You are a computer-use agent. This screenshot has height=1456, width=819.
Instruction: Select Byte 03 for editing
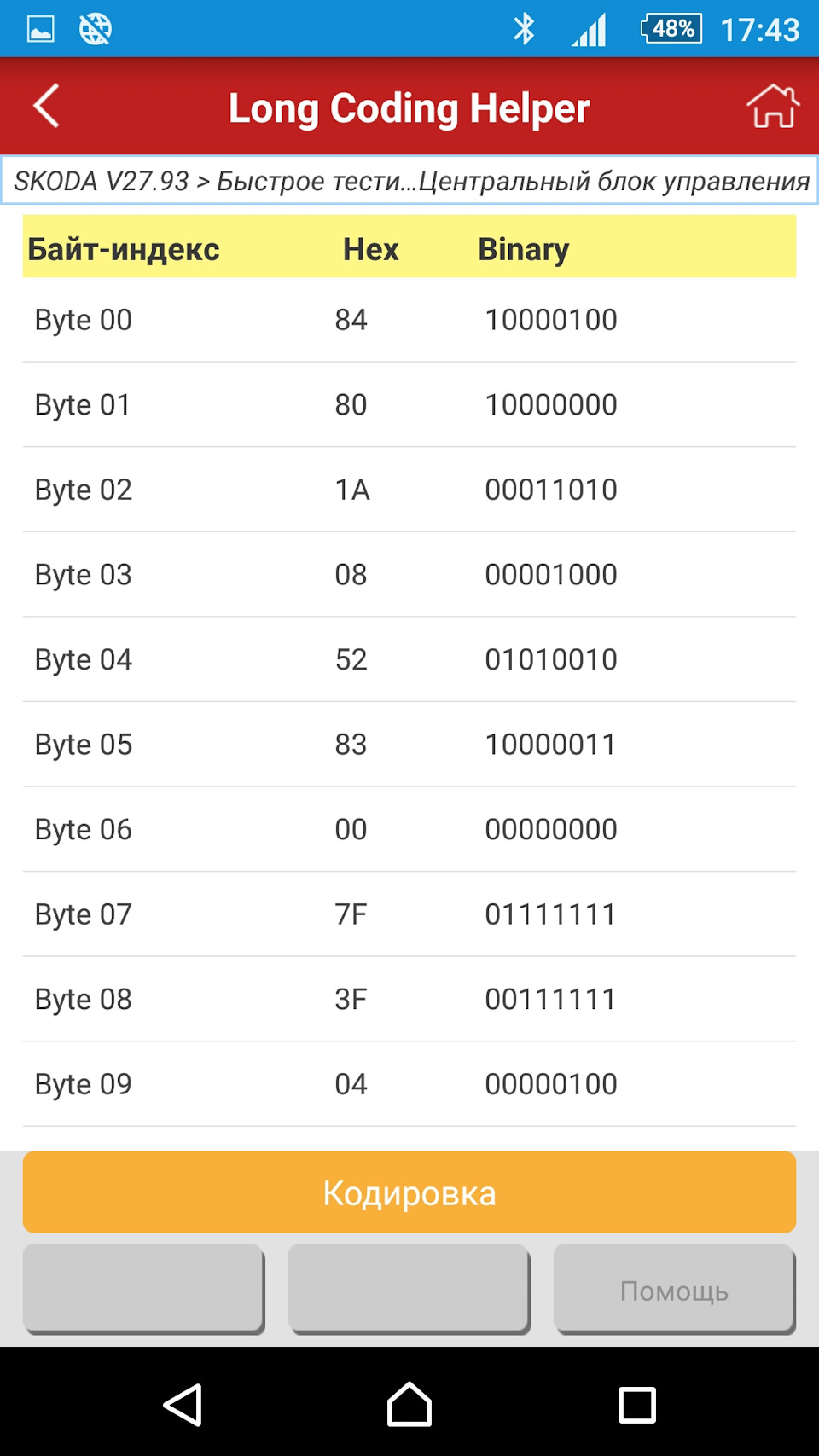click(x=409, y=574)
